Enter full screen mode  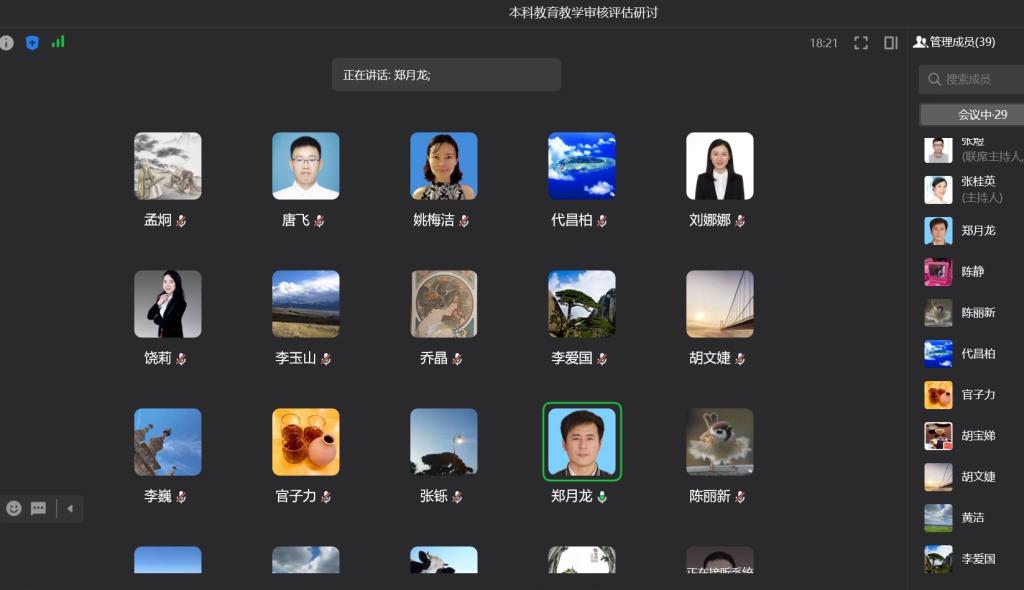click(x=861, y=43)
